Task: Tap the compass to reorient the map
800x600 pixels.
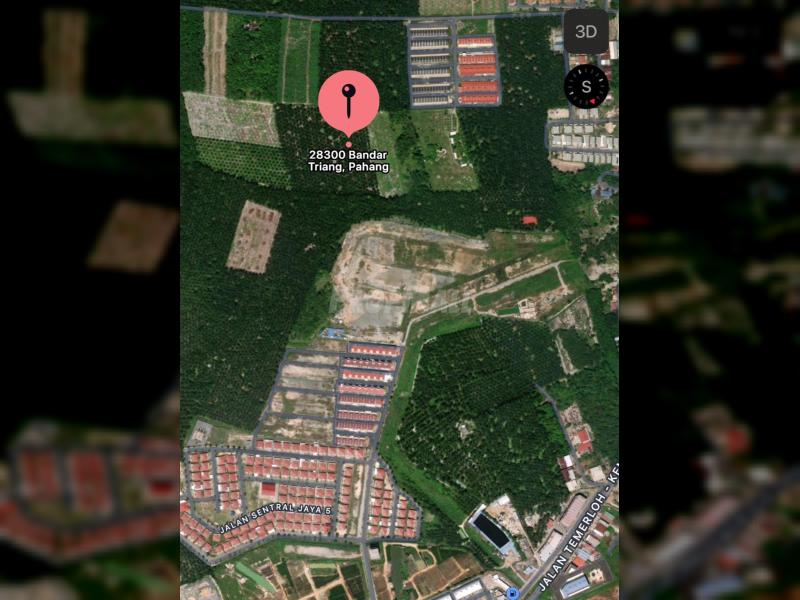Action: pyautogui.click(x=586, y=87)
